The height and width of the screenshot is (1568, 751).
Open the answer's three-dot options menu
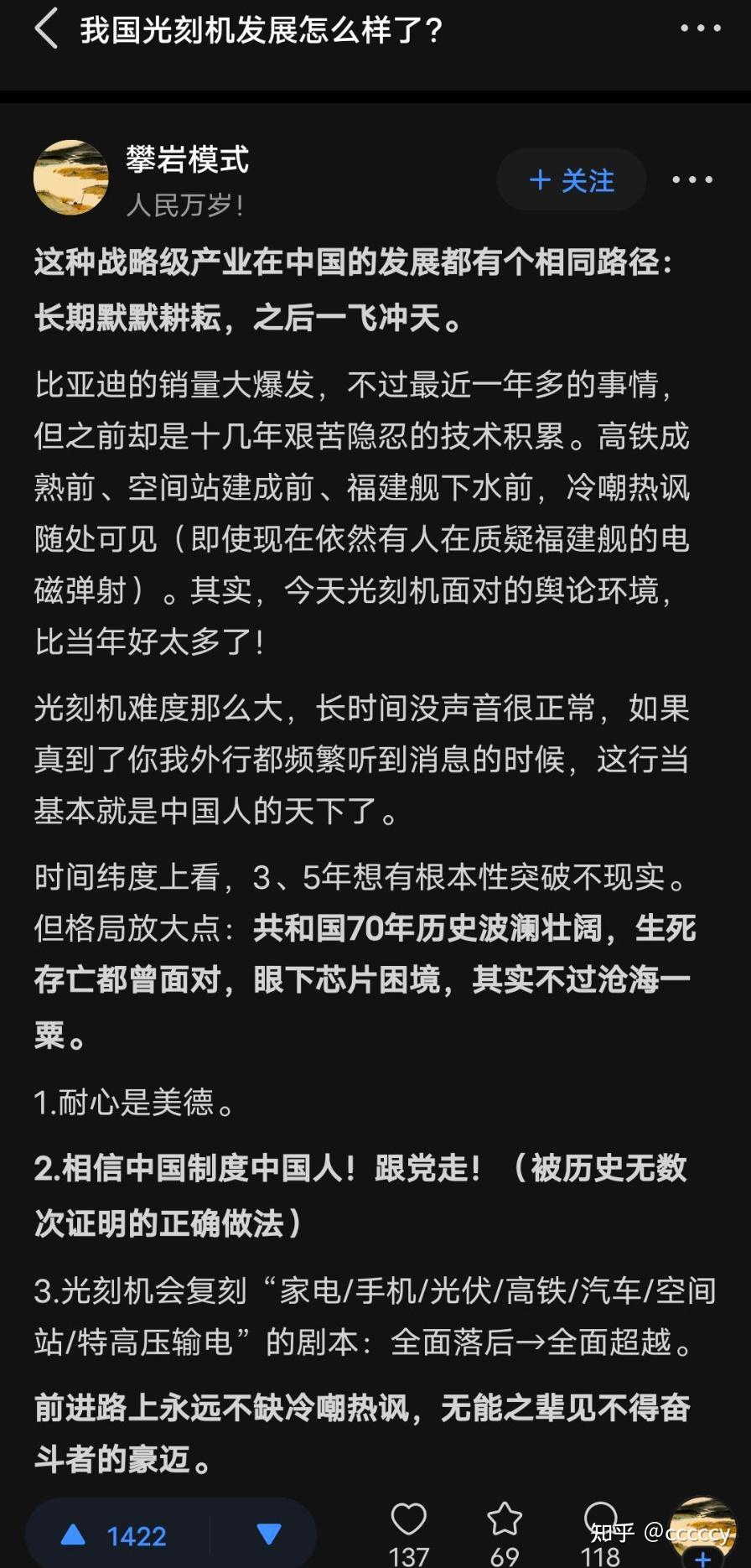(692, 179)
